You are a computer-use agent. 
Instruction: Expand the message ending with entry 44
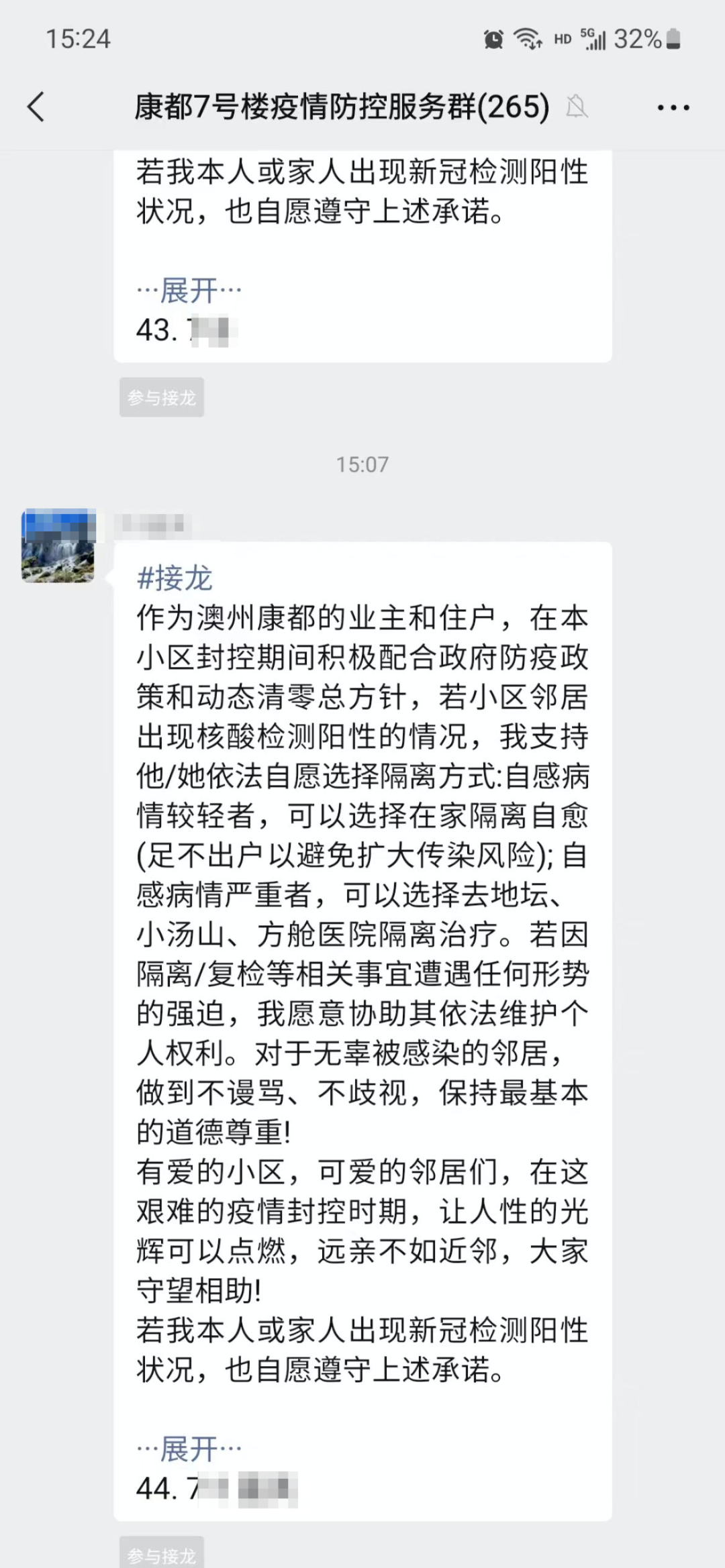pos(189,1449)
